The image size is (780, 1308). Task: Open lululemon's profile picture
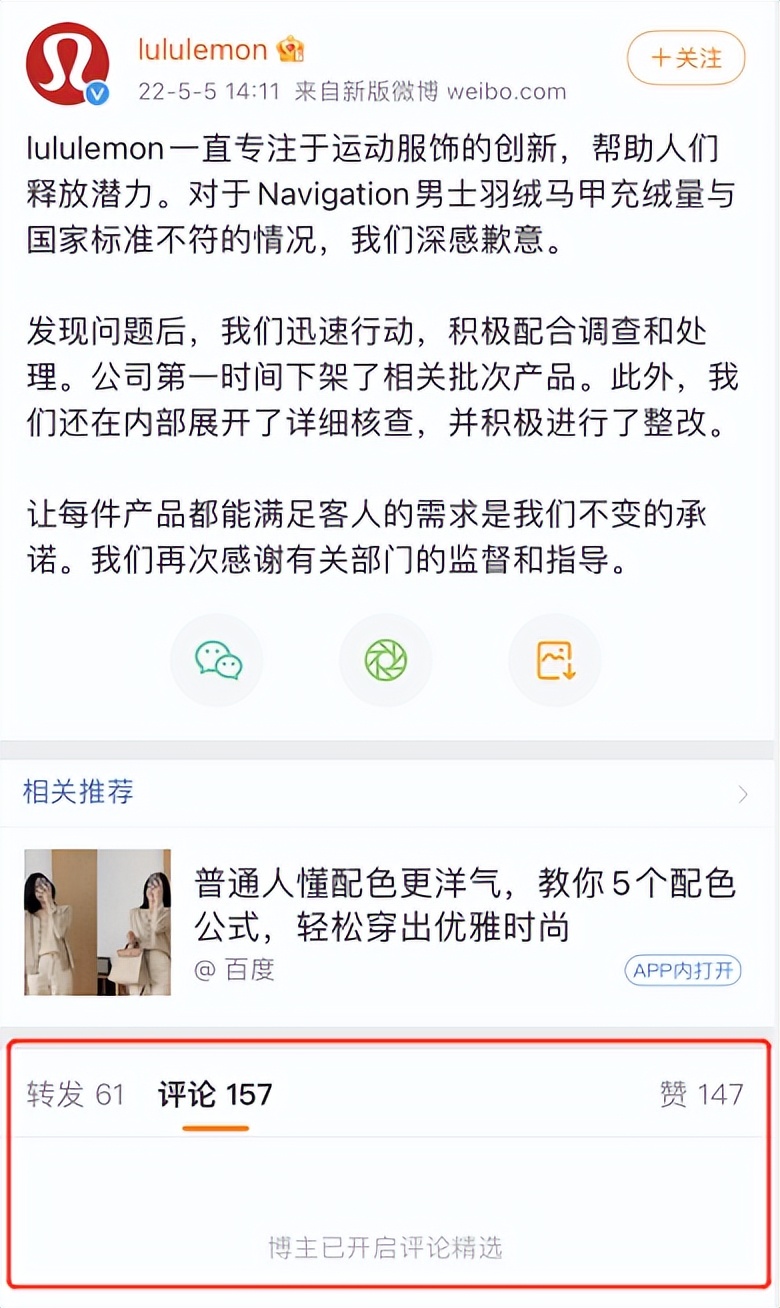click(68, 64)
